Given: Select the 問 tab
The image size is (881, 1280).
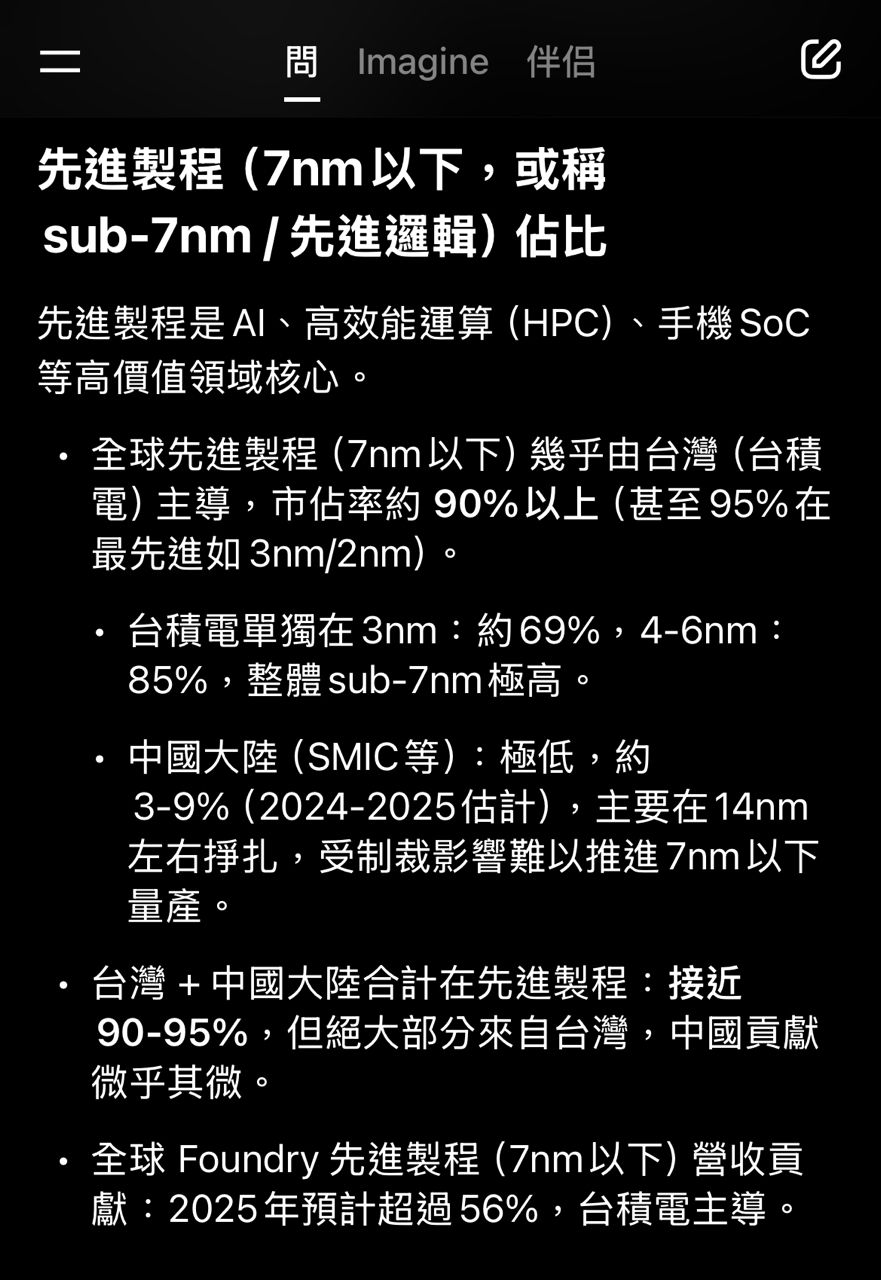Looking at the screenshot, I should click(301, 62).
